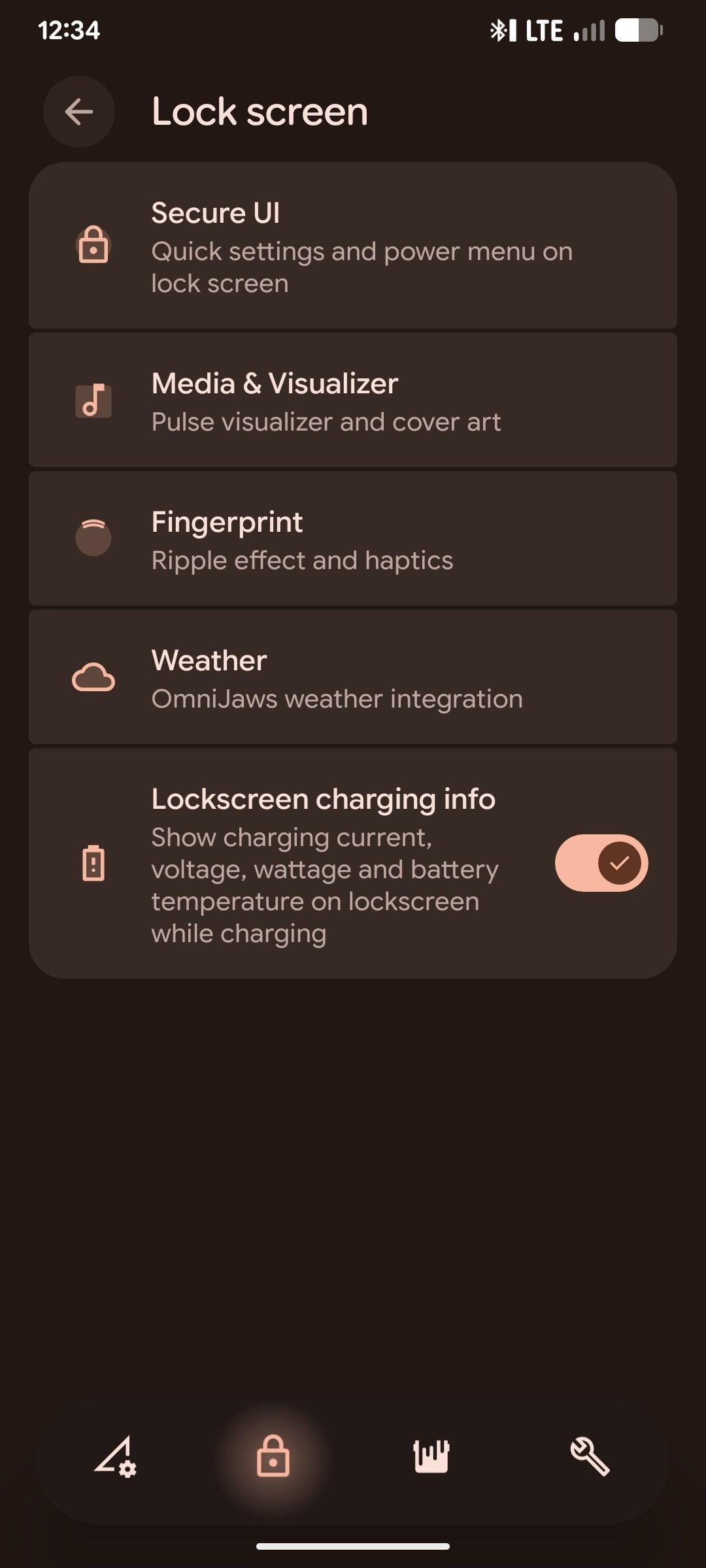Switch to the hand gestures tab
This screenshot has height=1568, width=706.
(431, 1456)
